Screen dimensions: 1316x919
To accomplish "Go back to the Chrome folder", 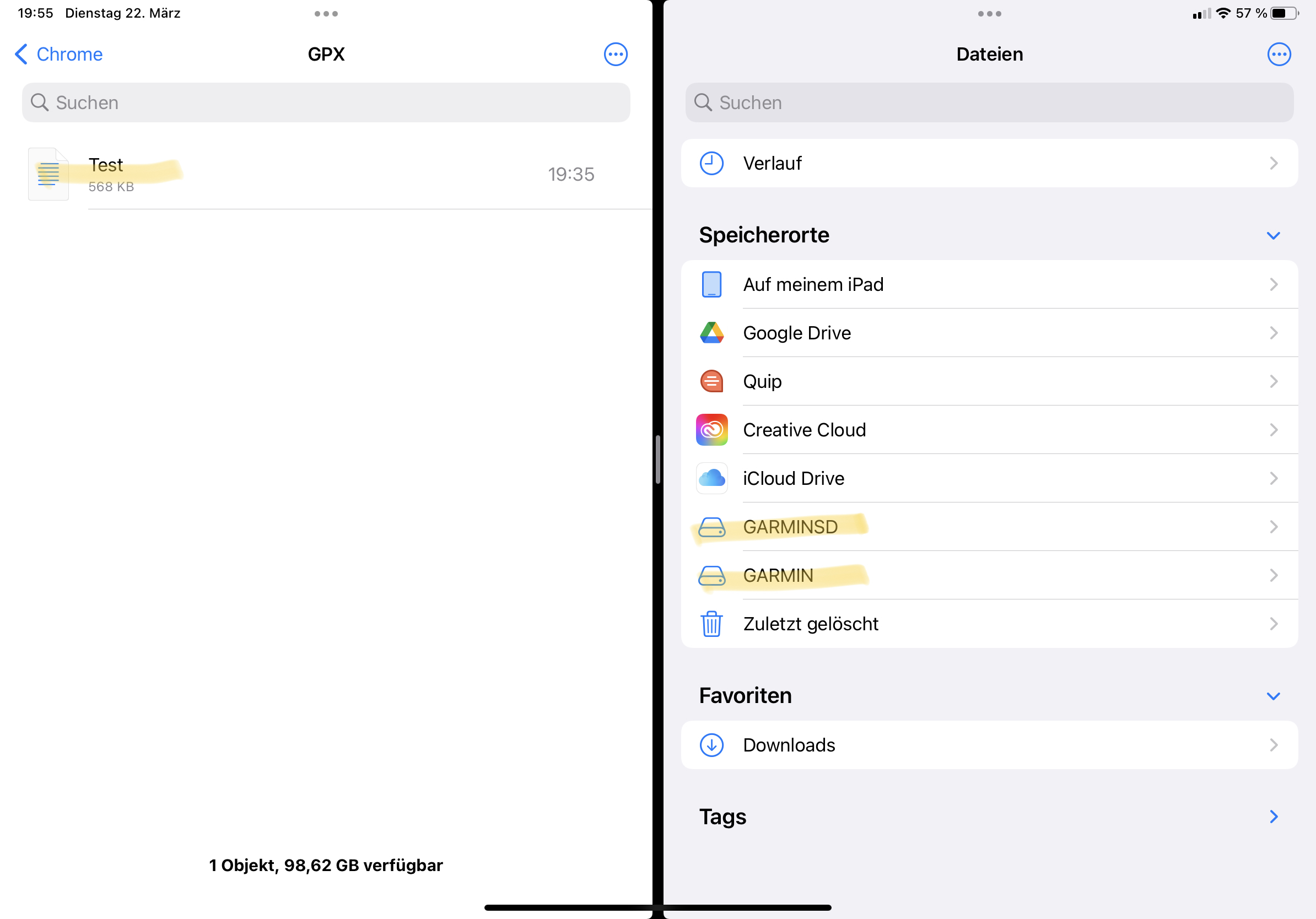I will [x=60, y=55].
